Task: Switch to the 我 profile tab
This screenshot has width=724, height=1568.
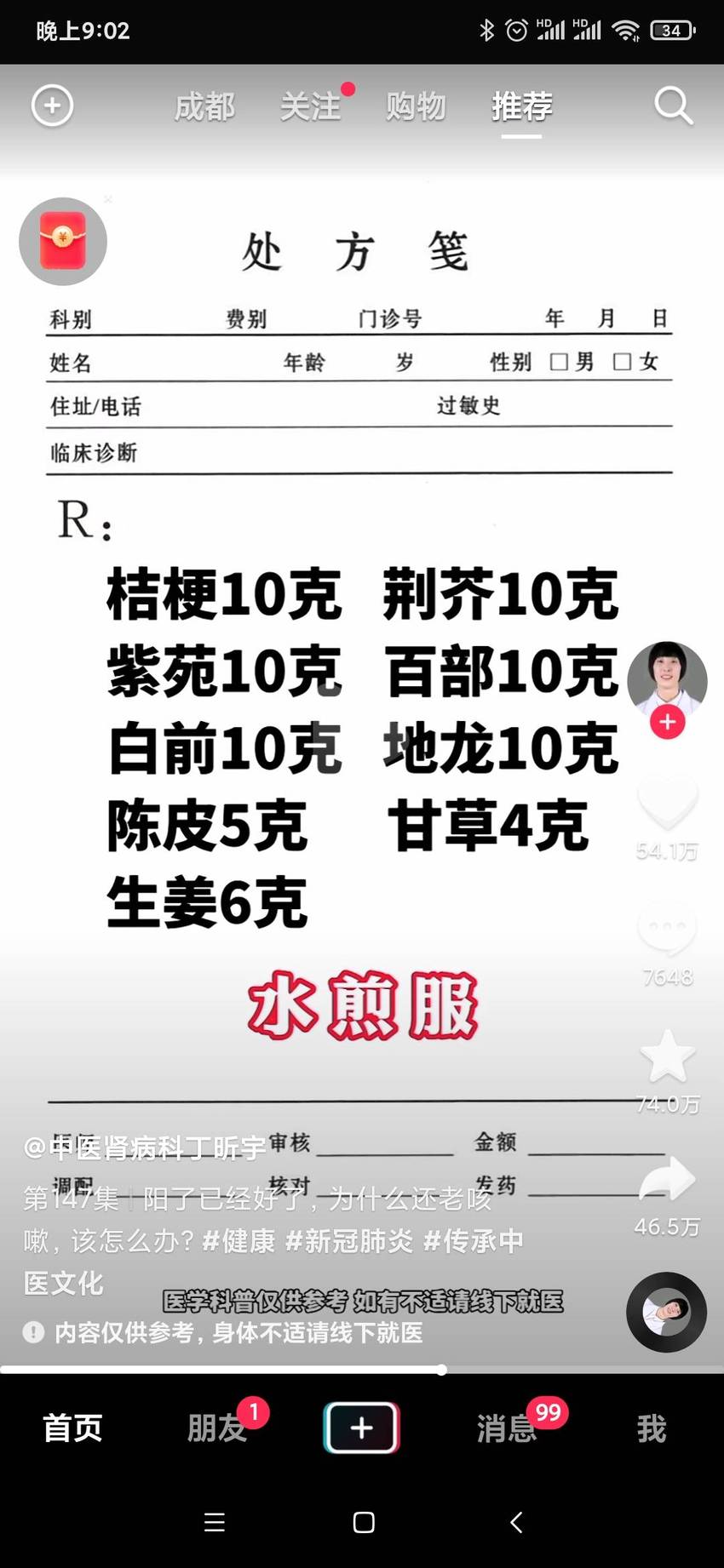Action: 652,1428
